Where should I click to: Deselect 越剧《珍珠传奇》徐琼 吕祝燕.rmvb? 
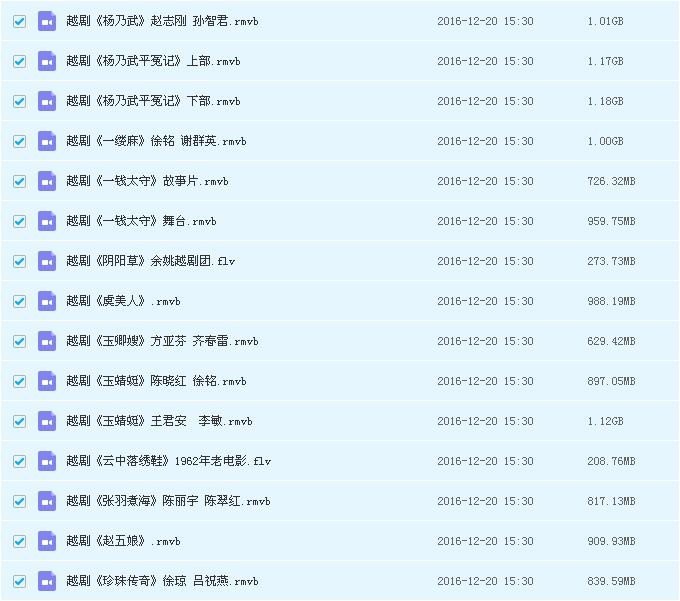click(19, 581)
